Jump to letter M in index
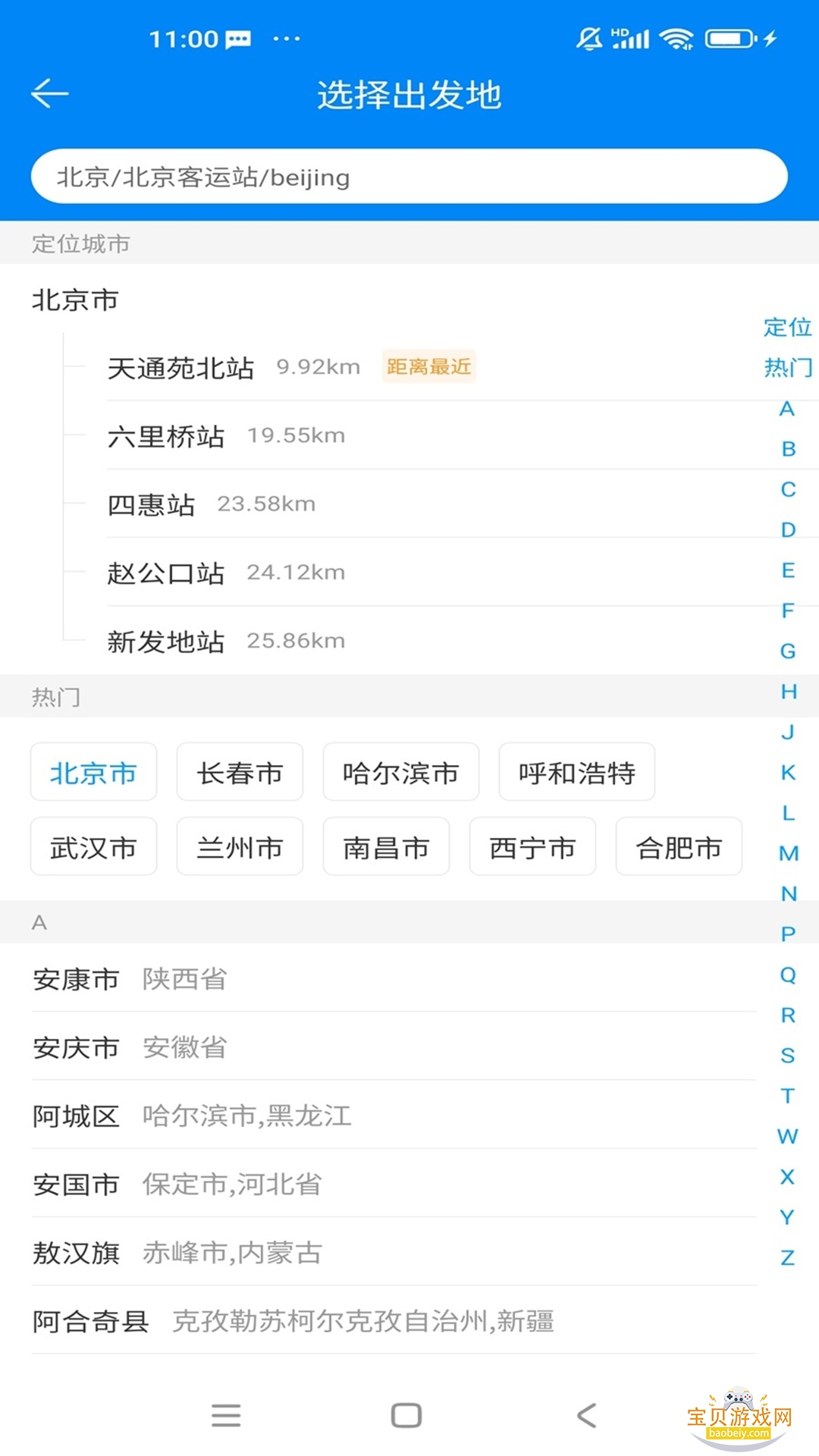This screenshot has height=1456, width=819. (789, 853)
